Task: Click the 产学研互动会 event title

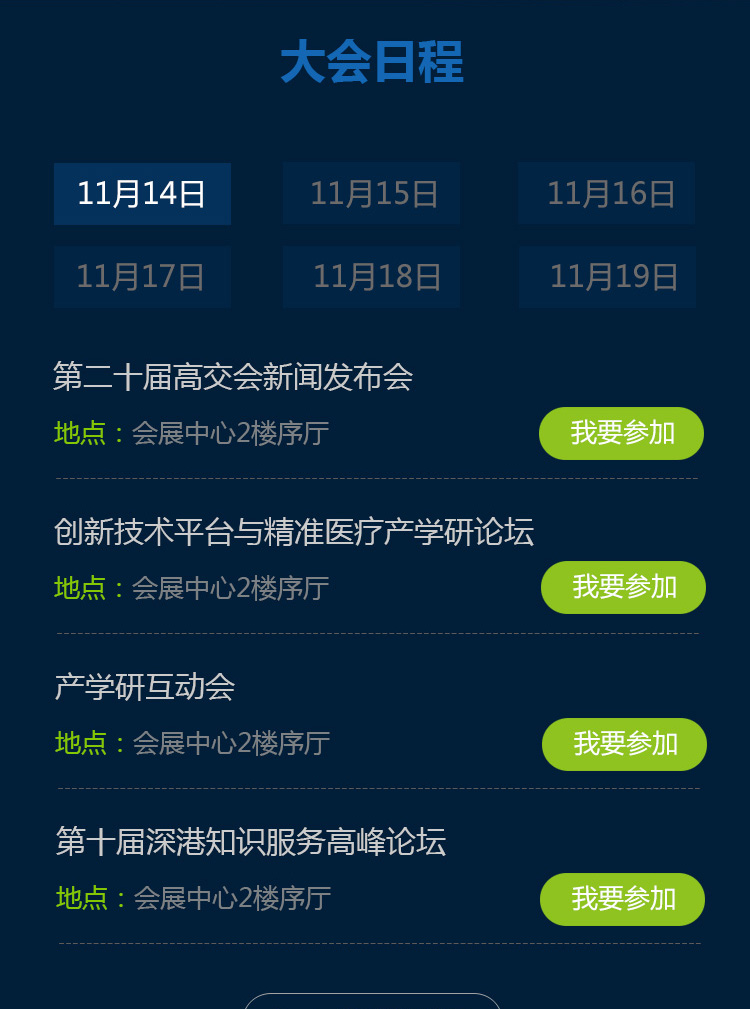Action: 143,688
